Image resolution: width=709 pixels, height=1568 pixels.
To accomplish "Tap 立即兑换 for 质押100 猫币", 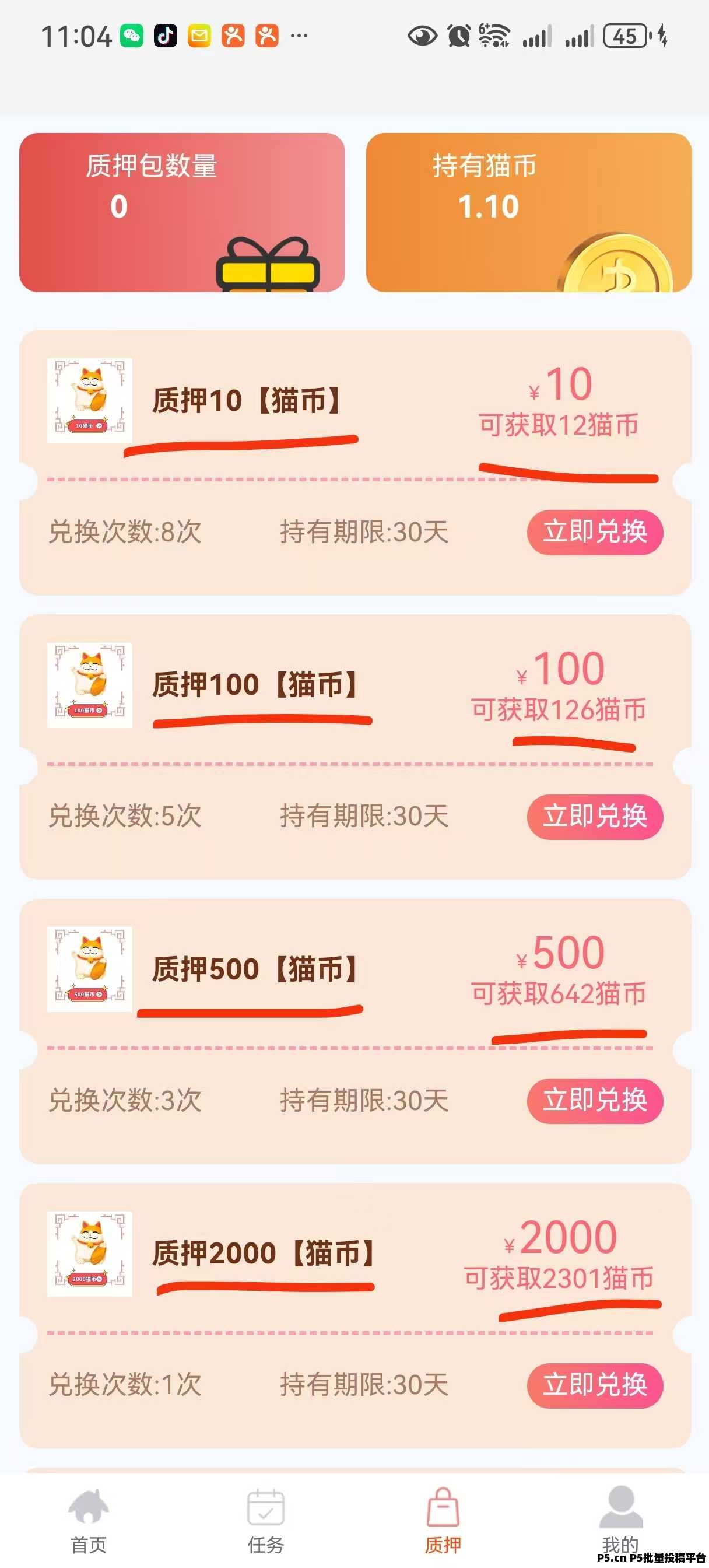I will 594,816.
